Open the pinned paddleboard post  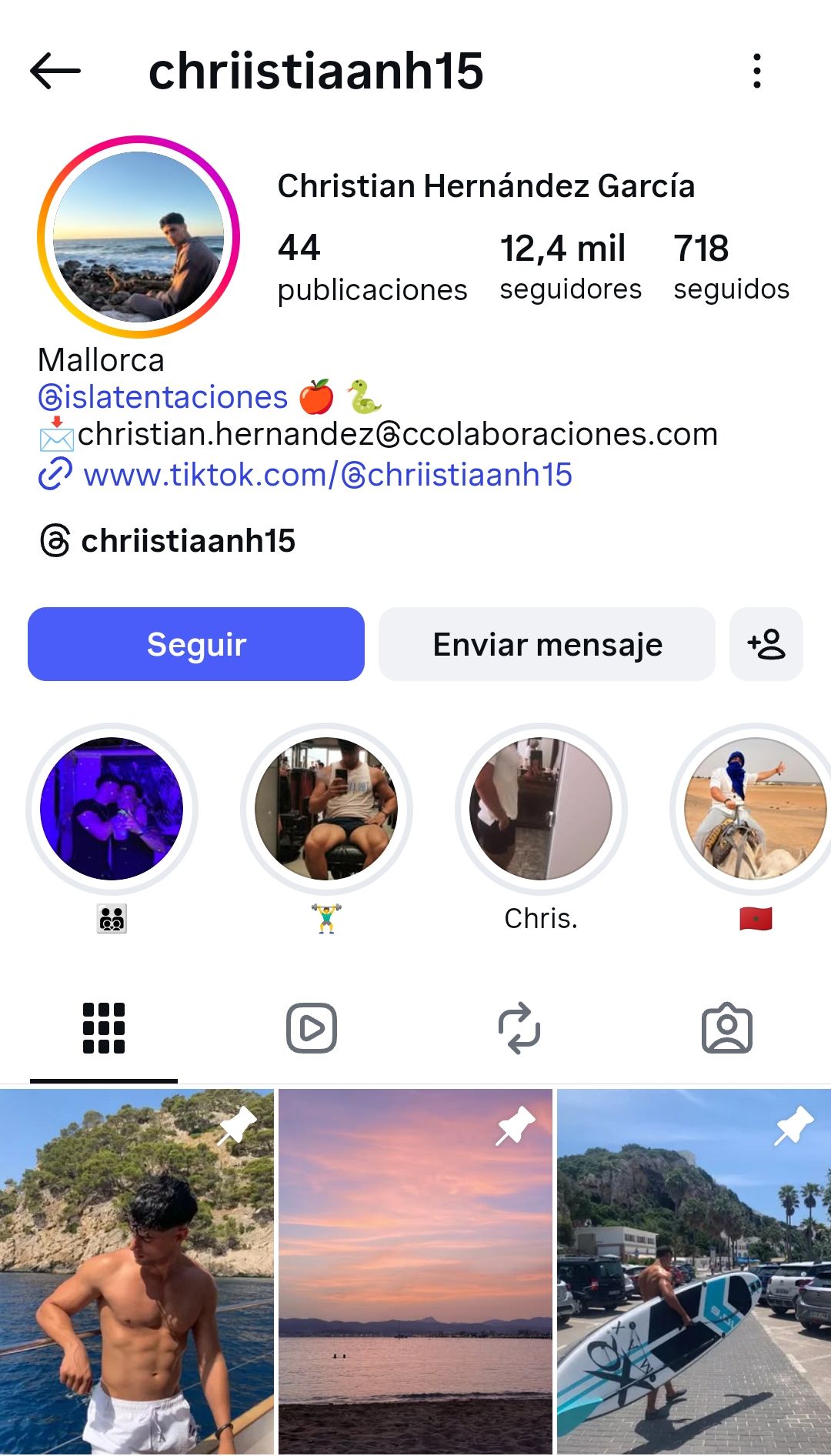pyautogui.click(x=692, y=1270)
